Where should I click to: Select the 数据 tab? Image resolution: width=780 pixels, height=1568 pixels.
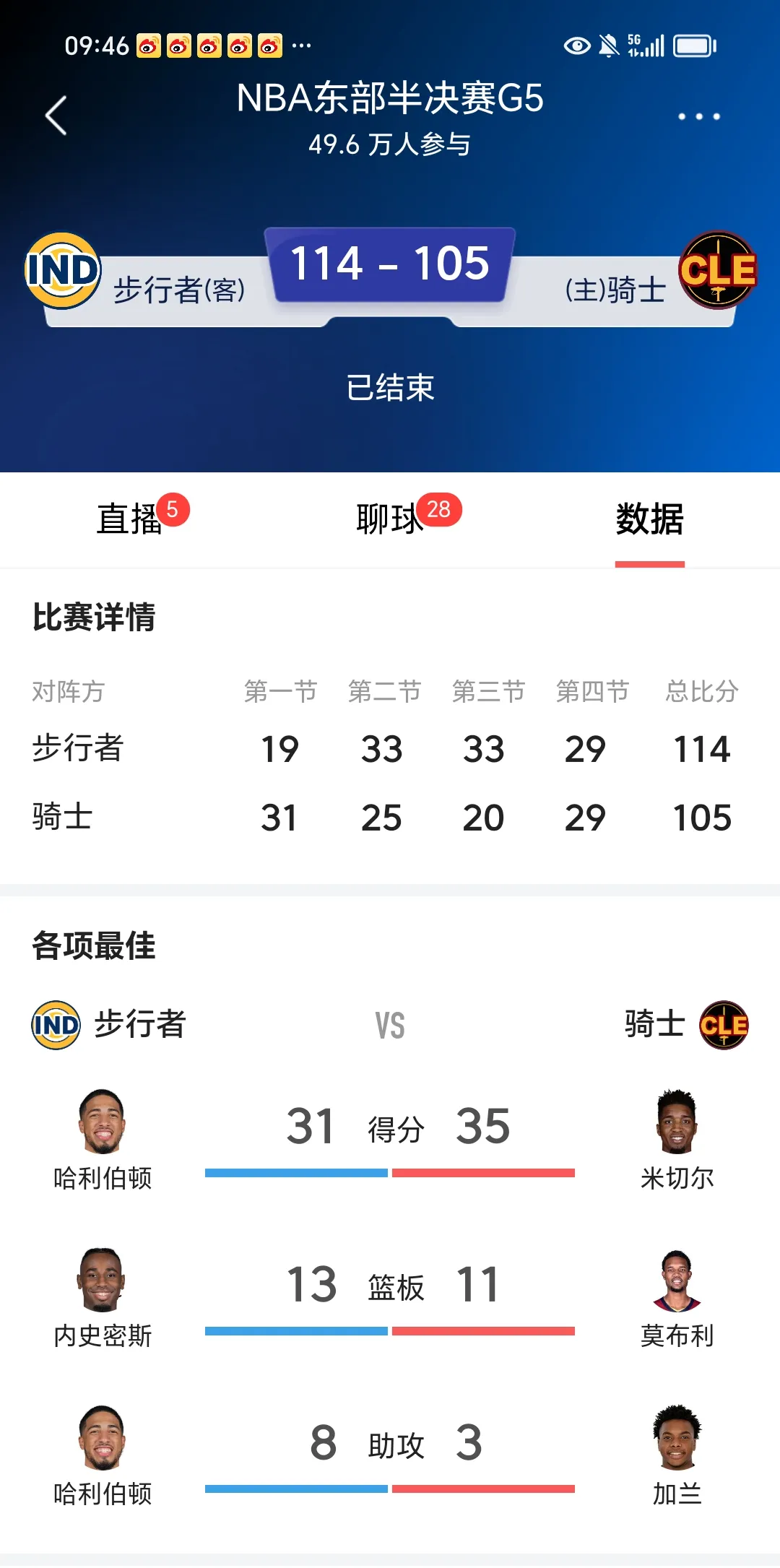[x=649, y=519]
